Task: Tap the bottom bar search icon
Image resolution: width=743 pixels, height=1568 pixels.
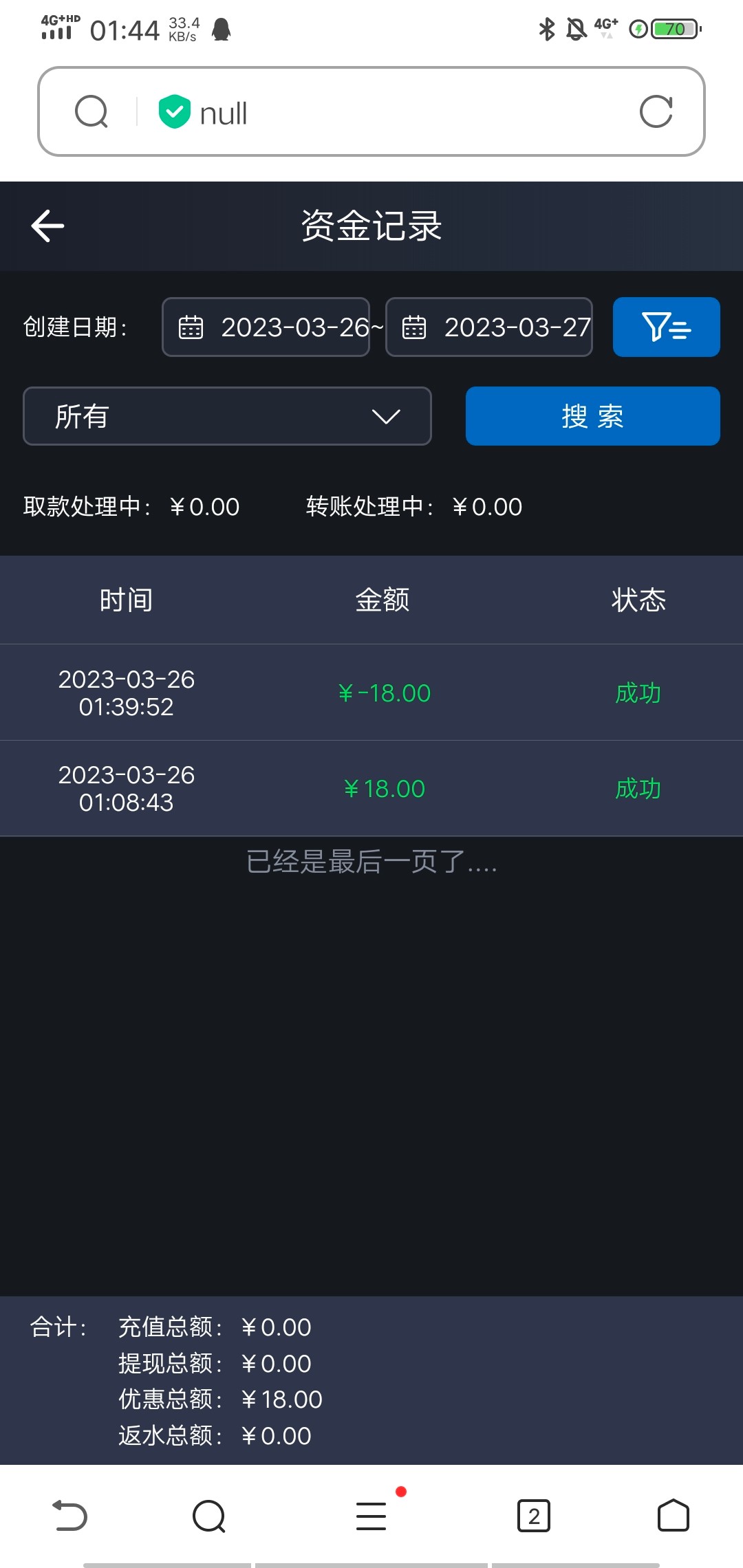Action: click(x=209, y=1516)
